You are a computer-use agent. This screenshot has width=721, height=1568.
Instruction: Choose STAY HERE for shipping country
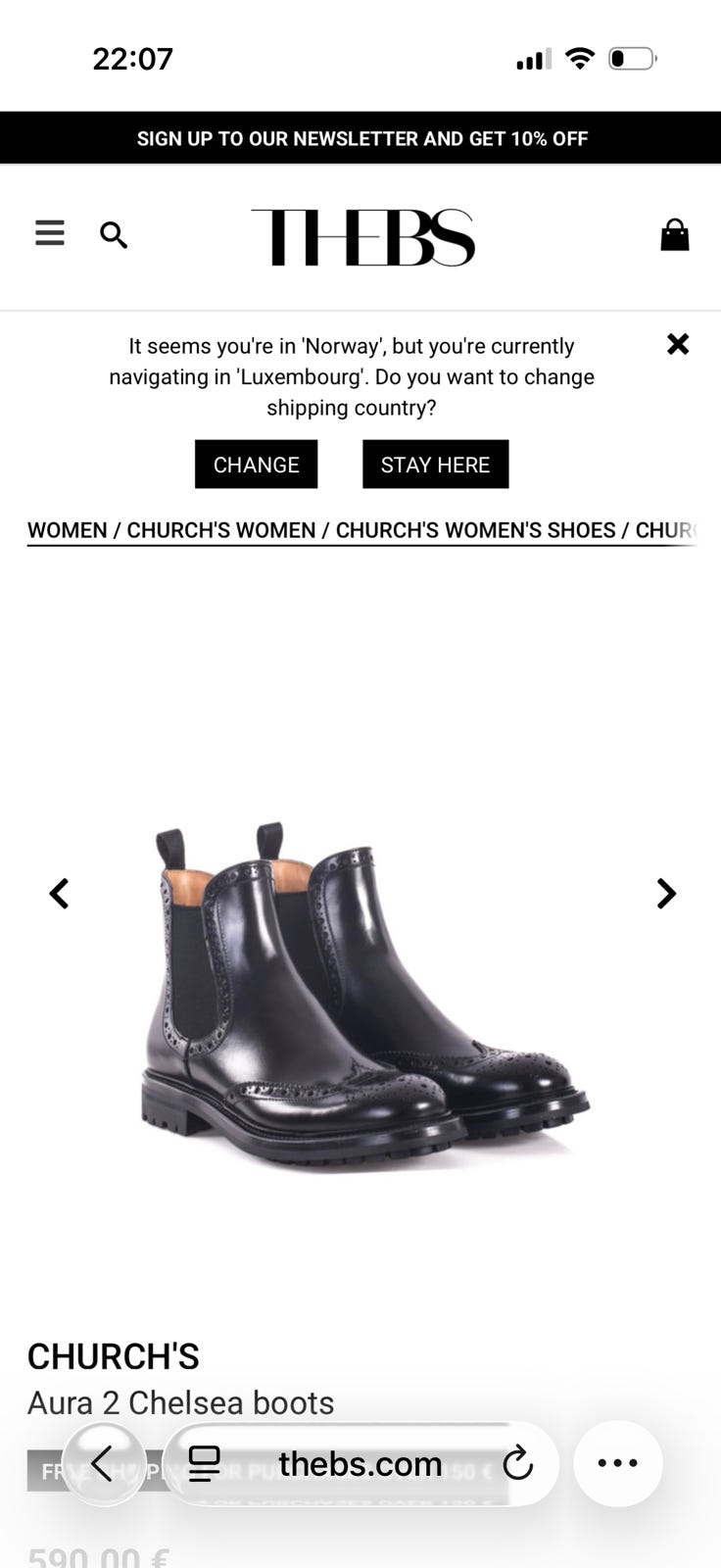(435, 465)
